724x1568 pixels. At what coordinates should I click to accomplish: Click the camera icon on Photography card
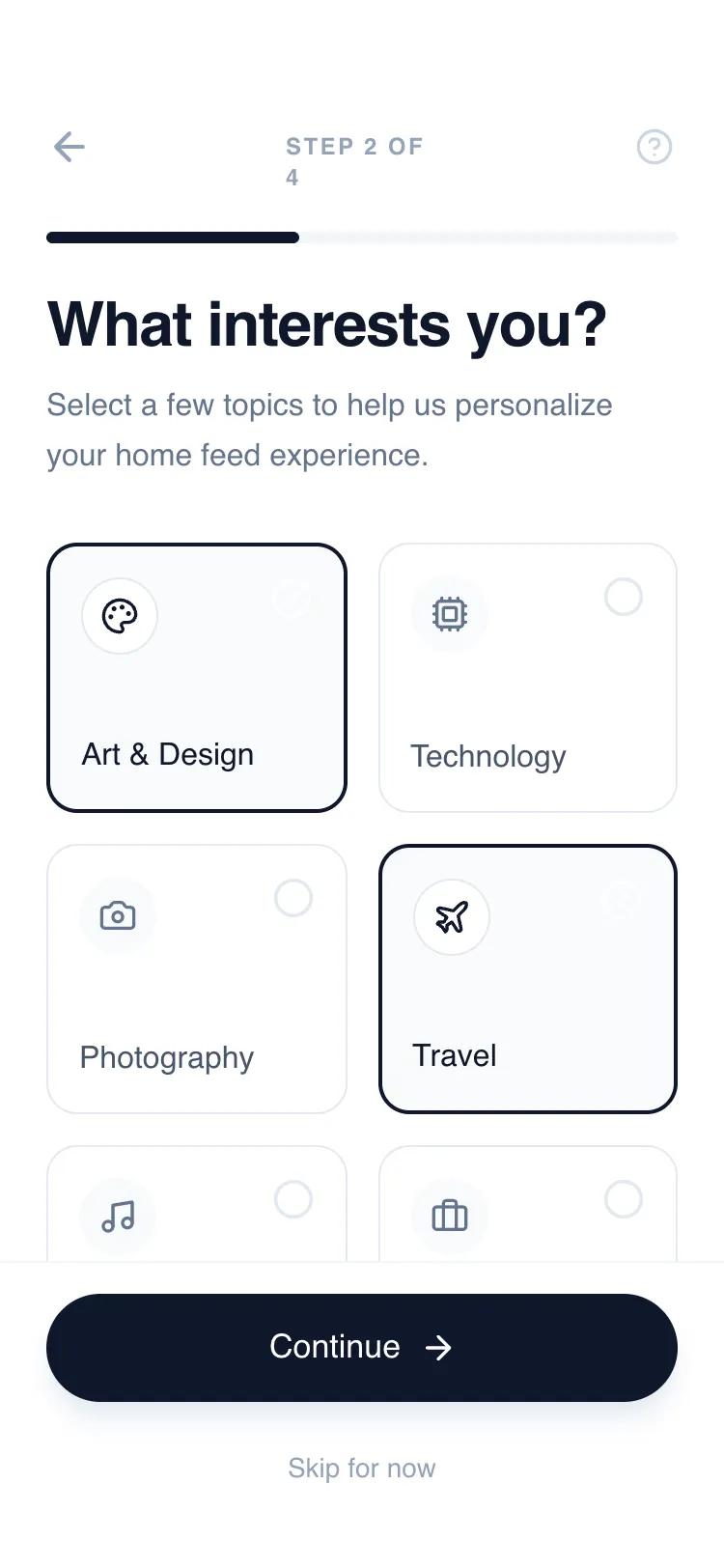(118, 915)
